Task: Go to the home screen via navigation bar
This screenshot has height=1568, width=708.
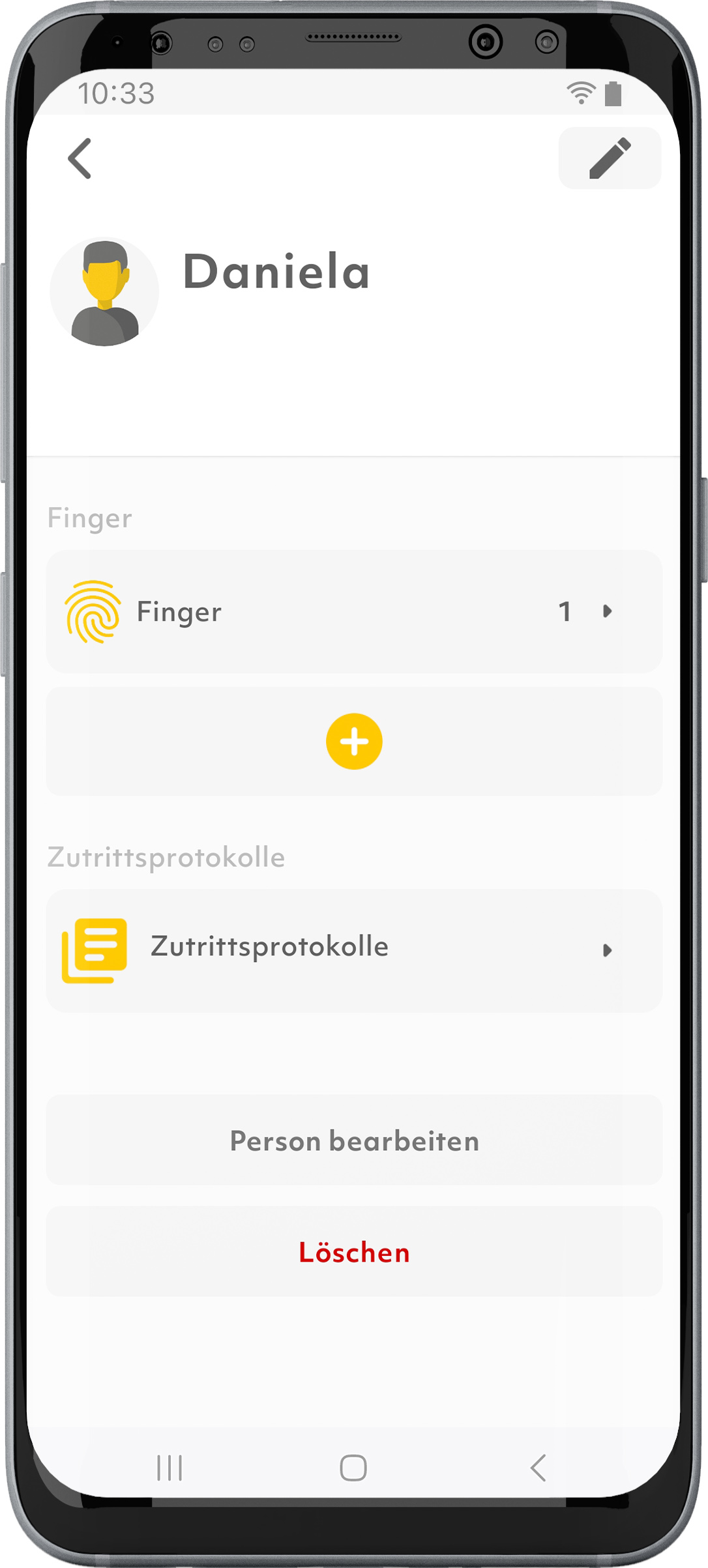Action: pos(353,1468)
